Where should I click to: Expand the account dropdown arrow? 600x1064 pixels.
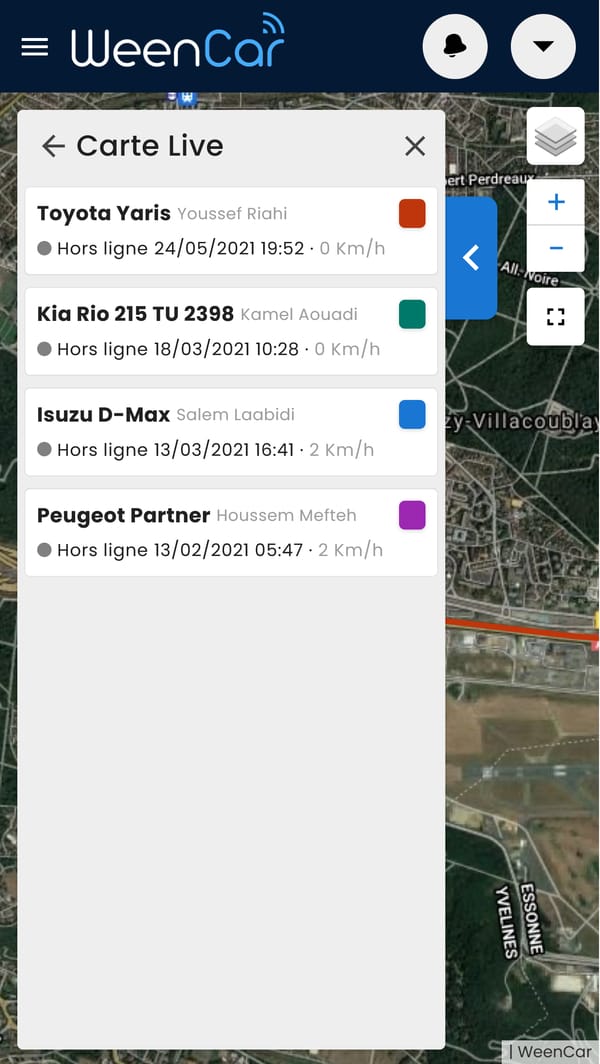543,46
